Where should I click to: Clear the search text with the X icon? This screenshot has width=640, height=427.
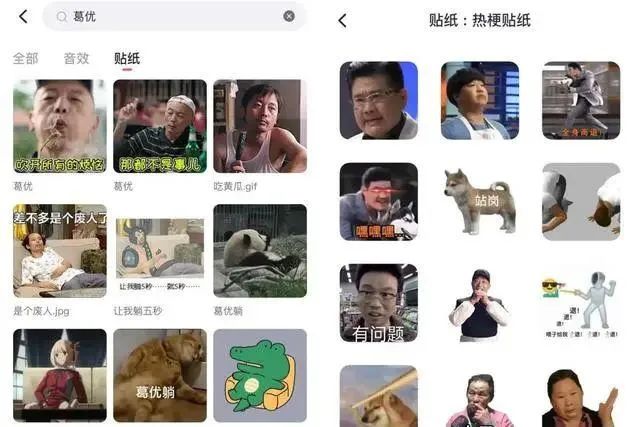click(x=289, y=17)
